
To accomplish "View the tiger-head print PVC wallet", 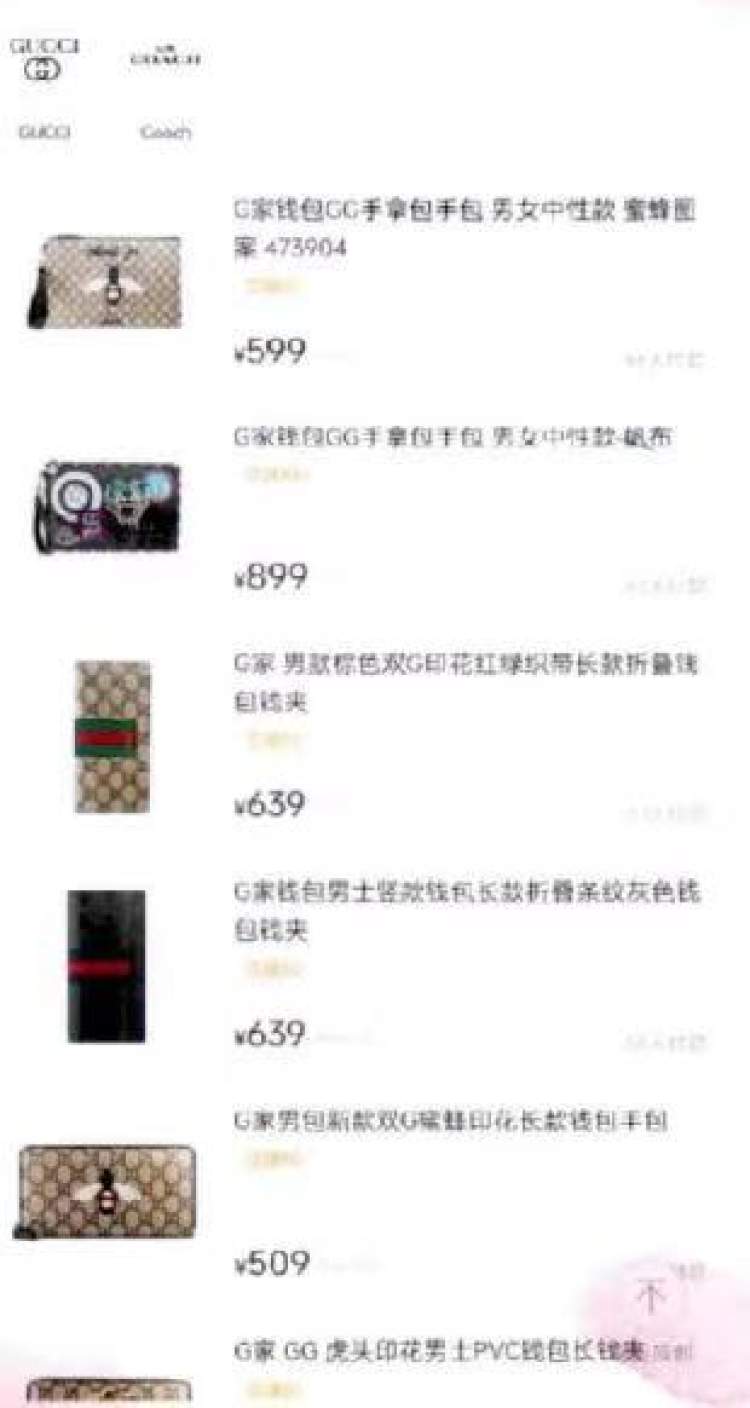I will (440, 1352).
